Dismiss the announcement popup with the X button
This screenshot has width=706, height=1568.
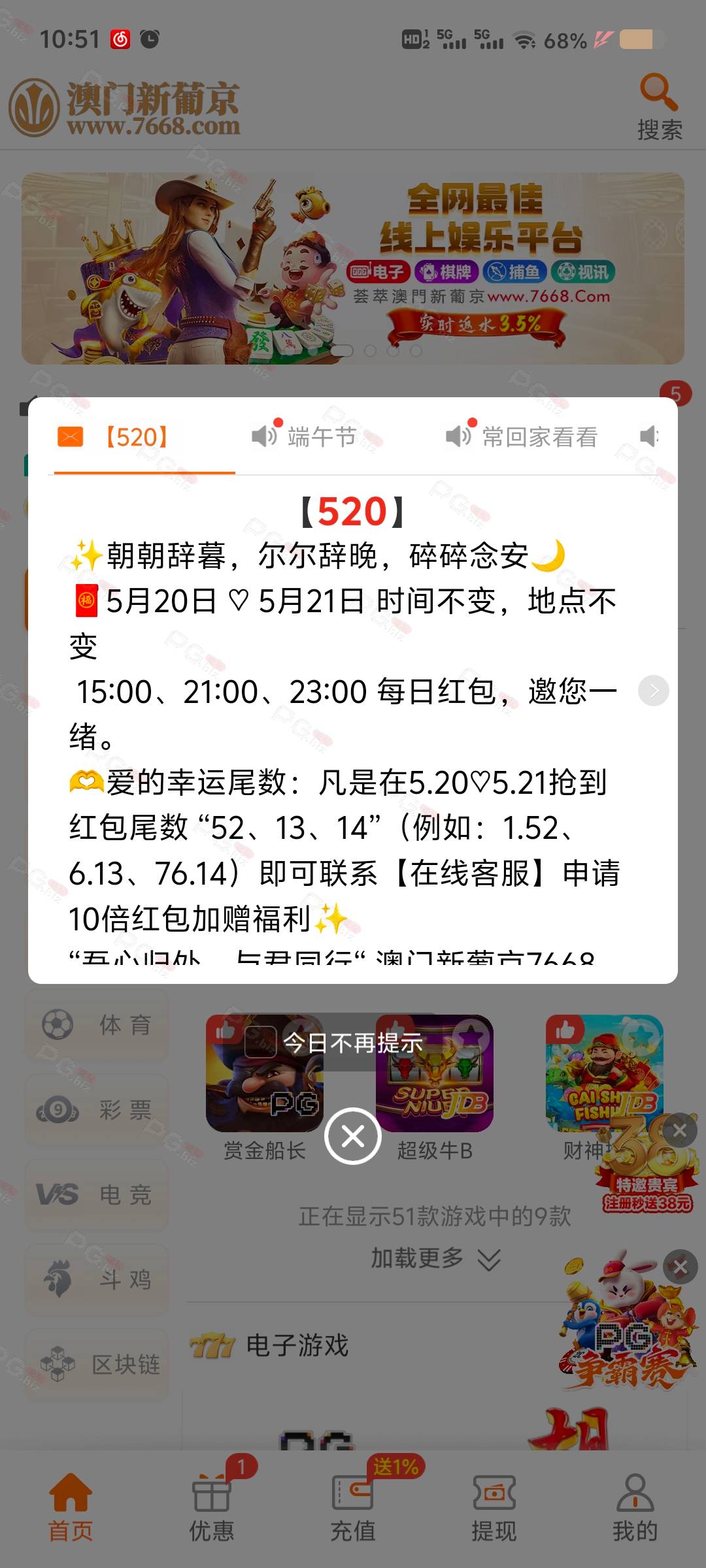tap(353, 1136)
